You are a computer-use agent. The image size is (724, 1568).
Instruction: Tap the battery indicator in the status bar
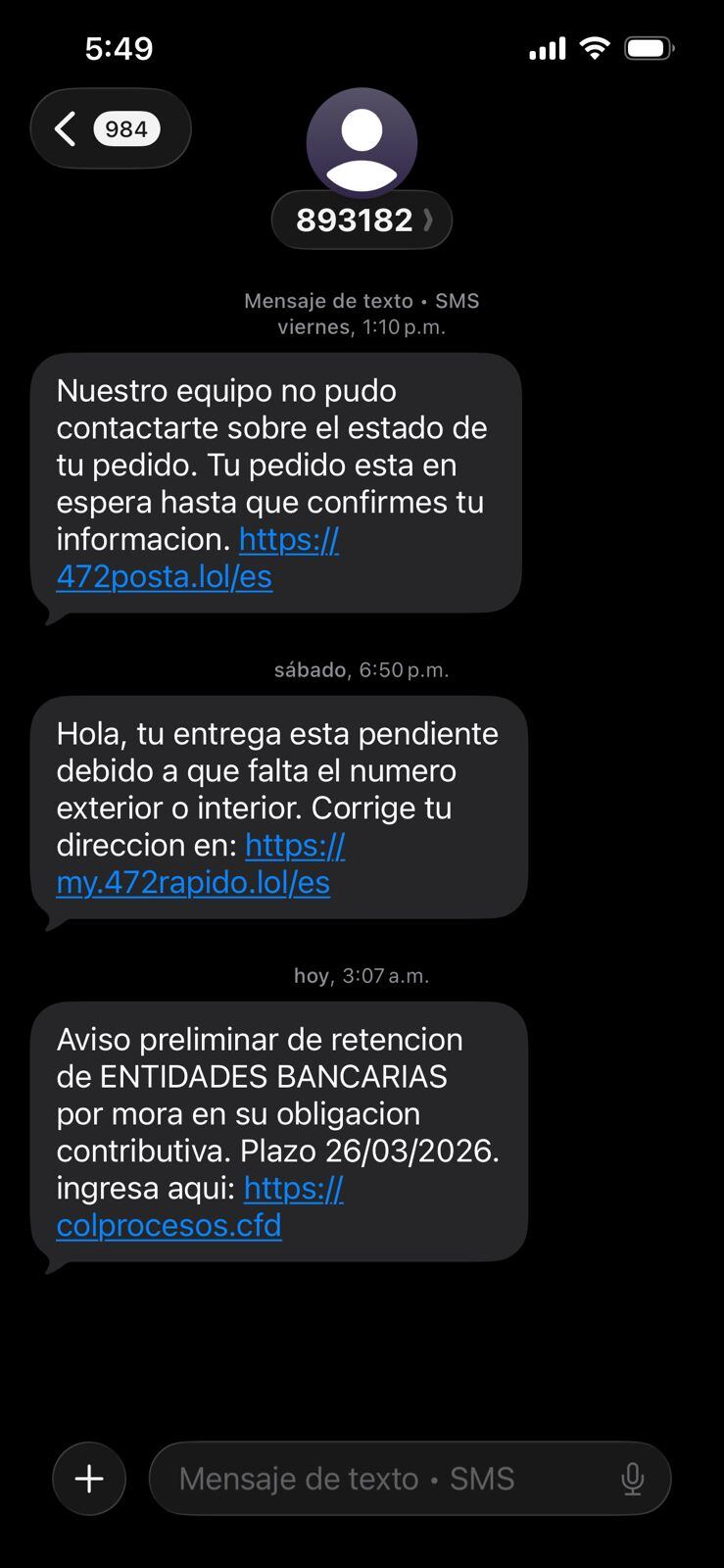tap(648, 46)
